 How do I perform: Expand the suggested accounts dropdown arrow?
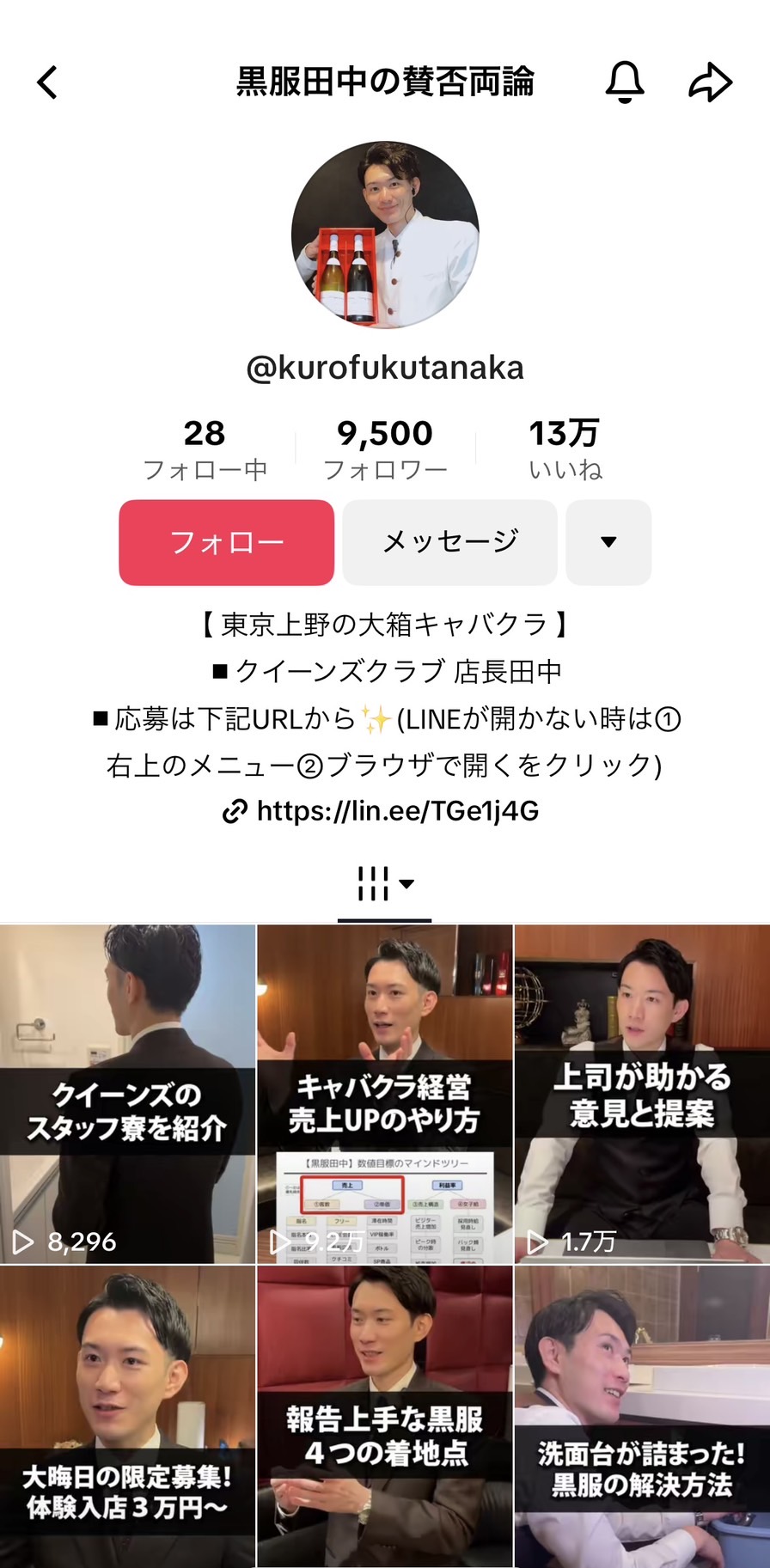point(608,542)
